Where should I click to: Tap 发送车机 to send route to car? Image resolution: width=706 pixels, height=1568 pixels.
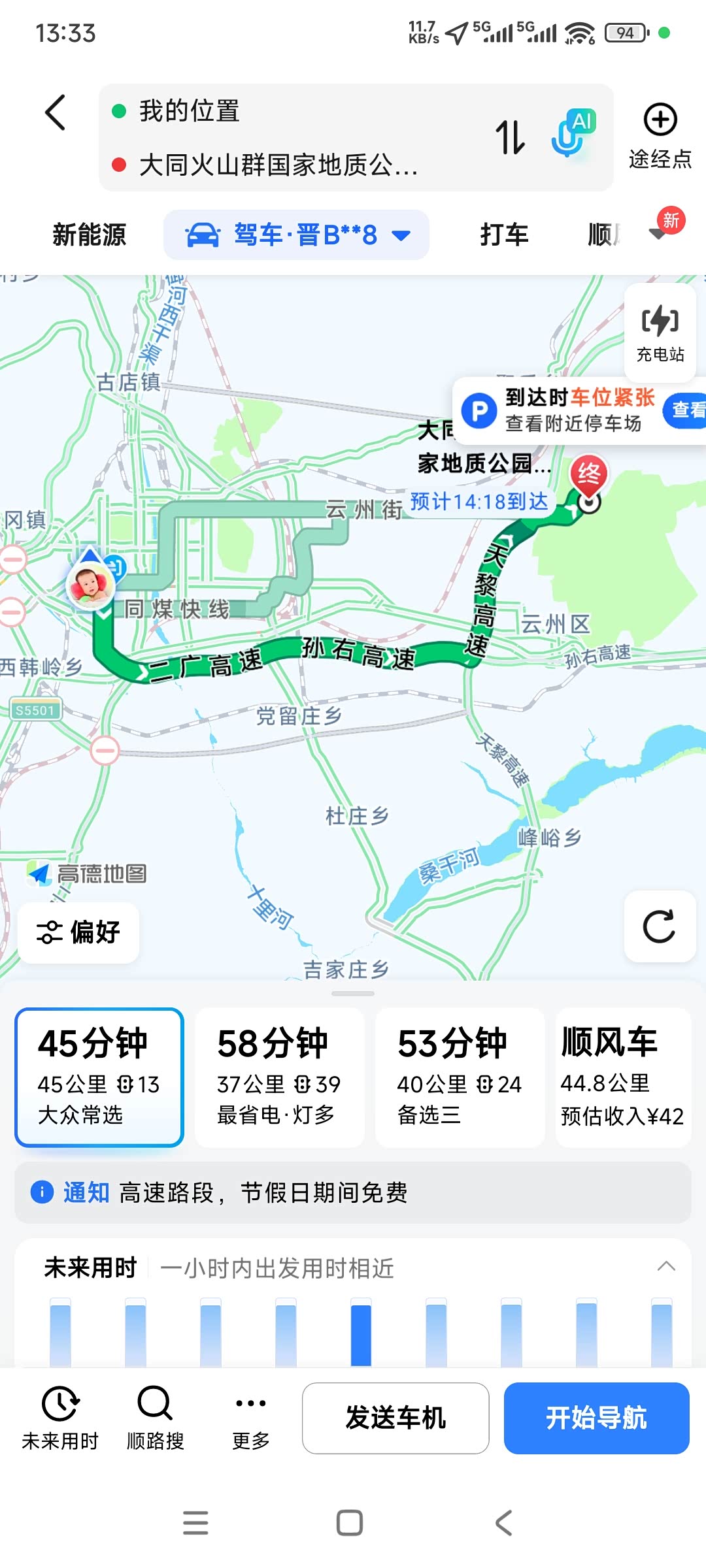pos(395,1418)
